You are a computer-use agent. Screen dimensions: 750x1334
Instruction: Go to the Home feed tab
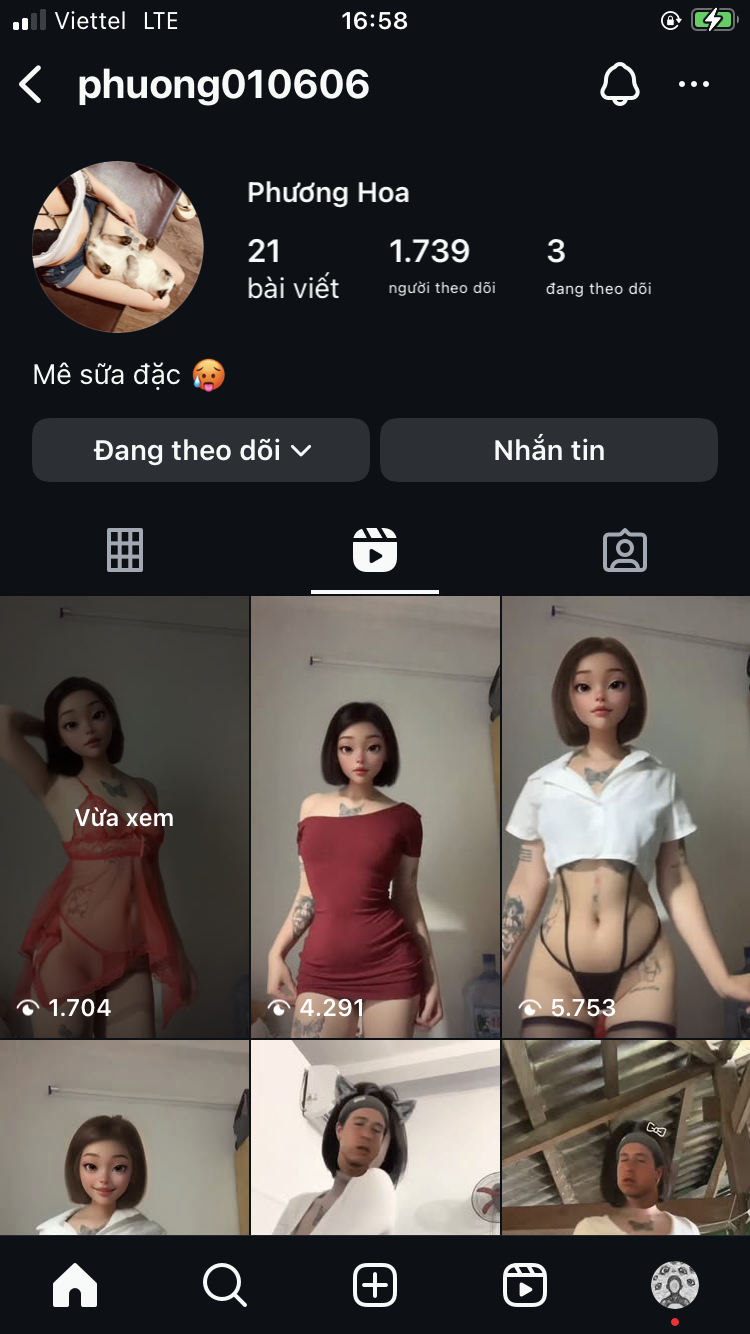75,1285
